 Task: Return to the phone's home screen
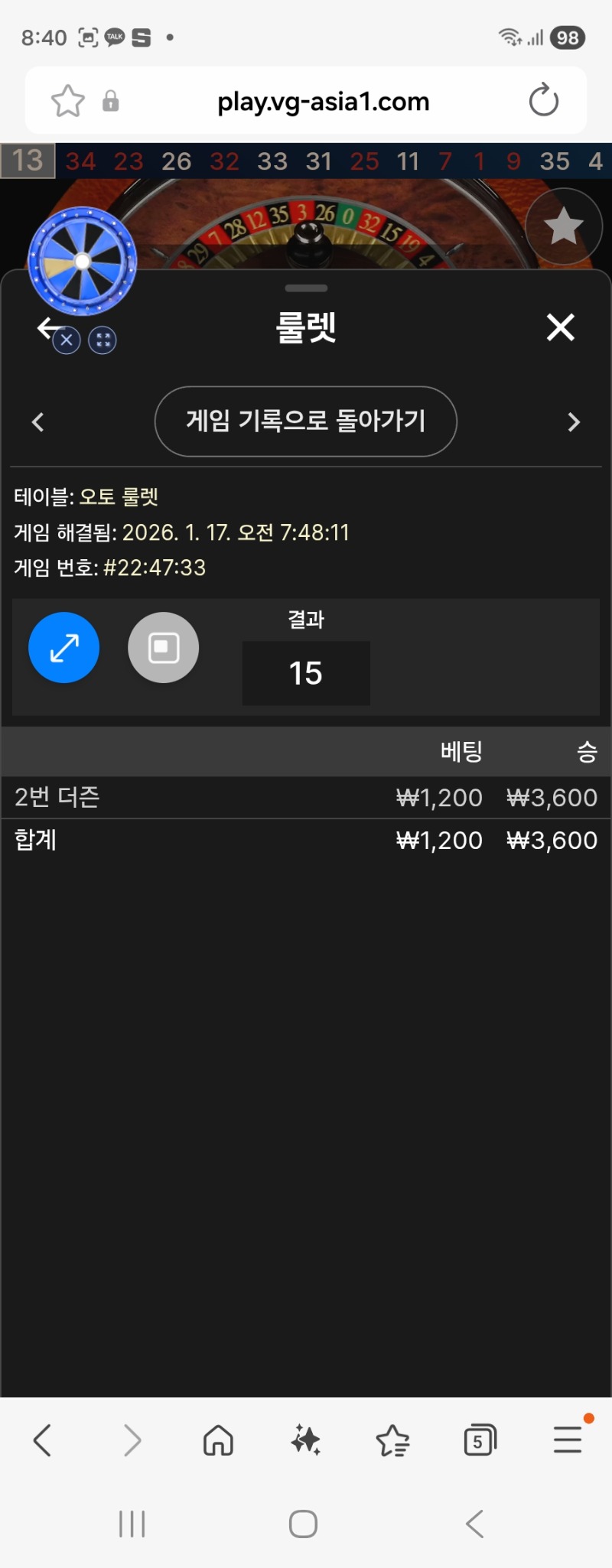(x=304, y=1524)
